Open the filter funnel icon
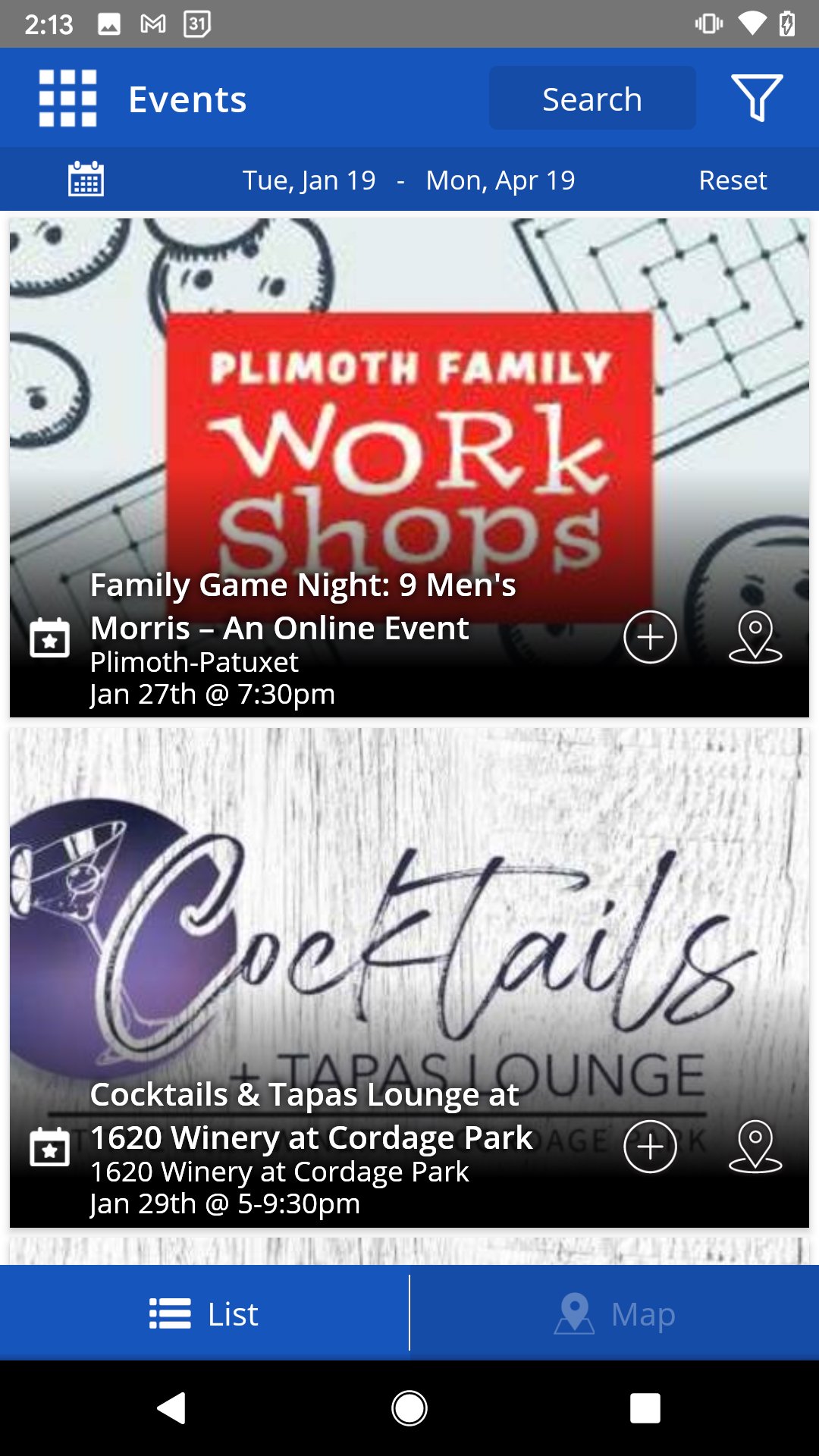 click(757, 98)
